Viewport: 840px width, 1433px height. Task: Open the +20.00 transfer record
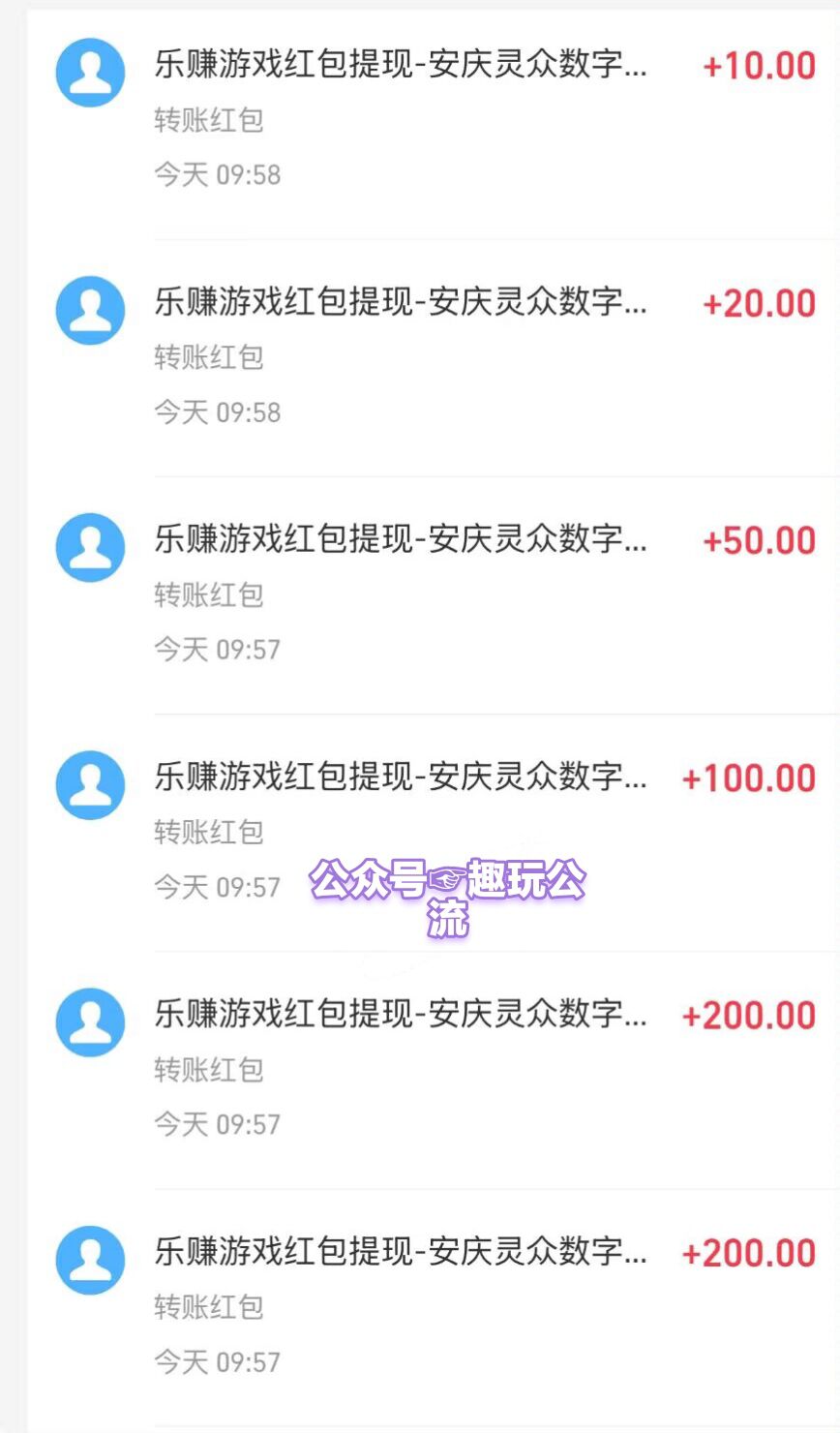[x=433, y=357]
